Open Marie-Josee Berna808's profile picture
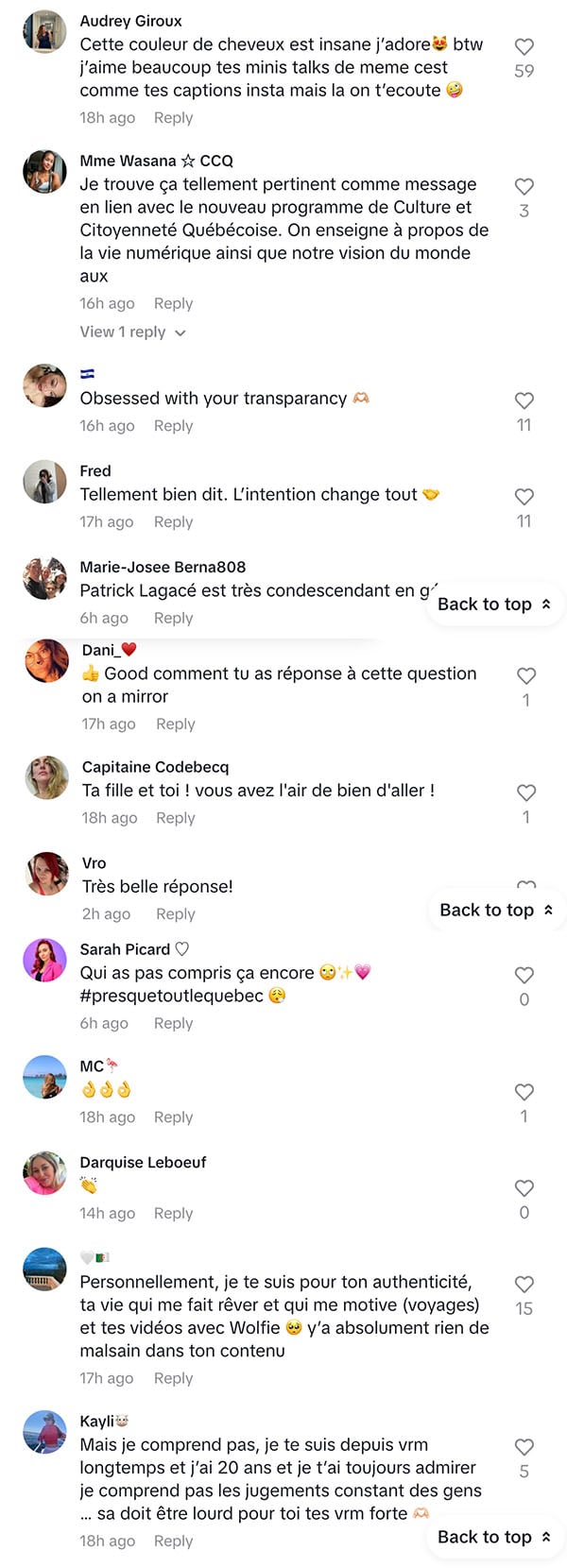 [x=44, y=578]
